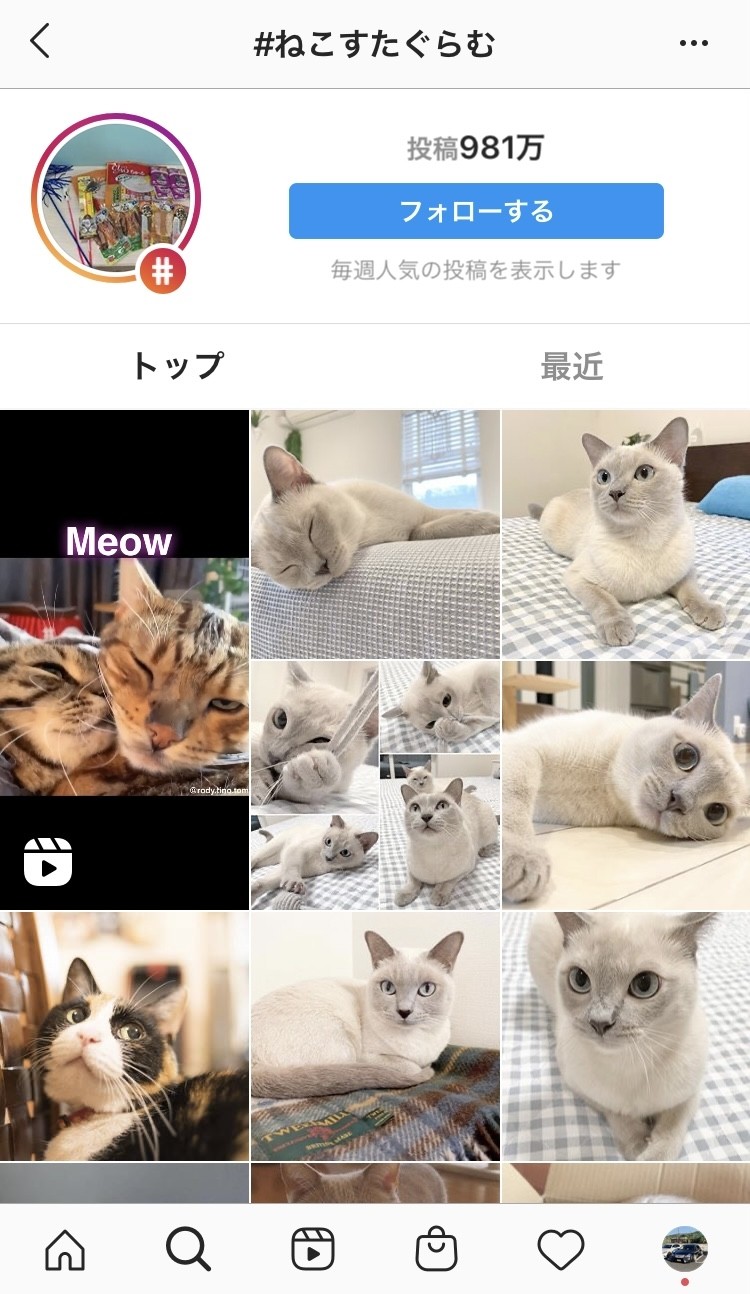Open your profile from bottom bar

coord(685,1250)
